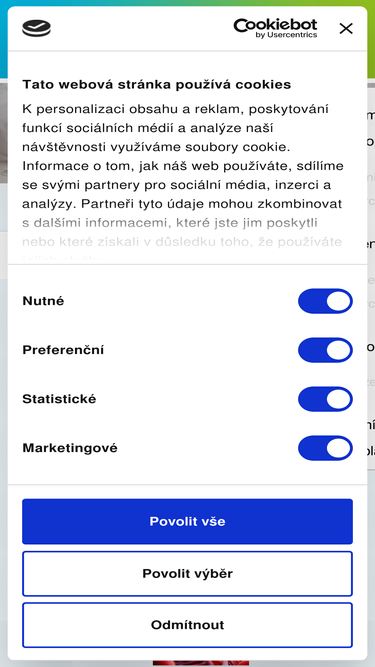
Task: Tap the Povolit vše button
Action: coord(188,522)
